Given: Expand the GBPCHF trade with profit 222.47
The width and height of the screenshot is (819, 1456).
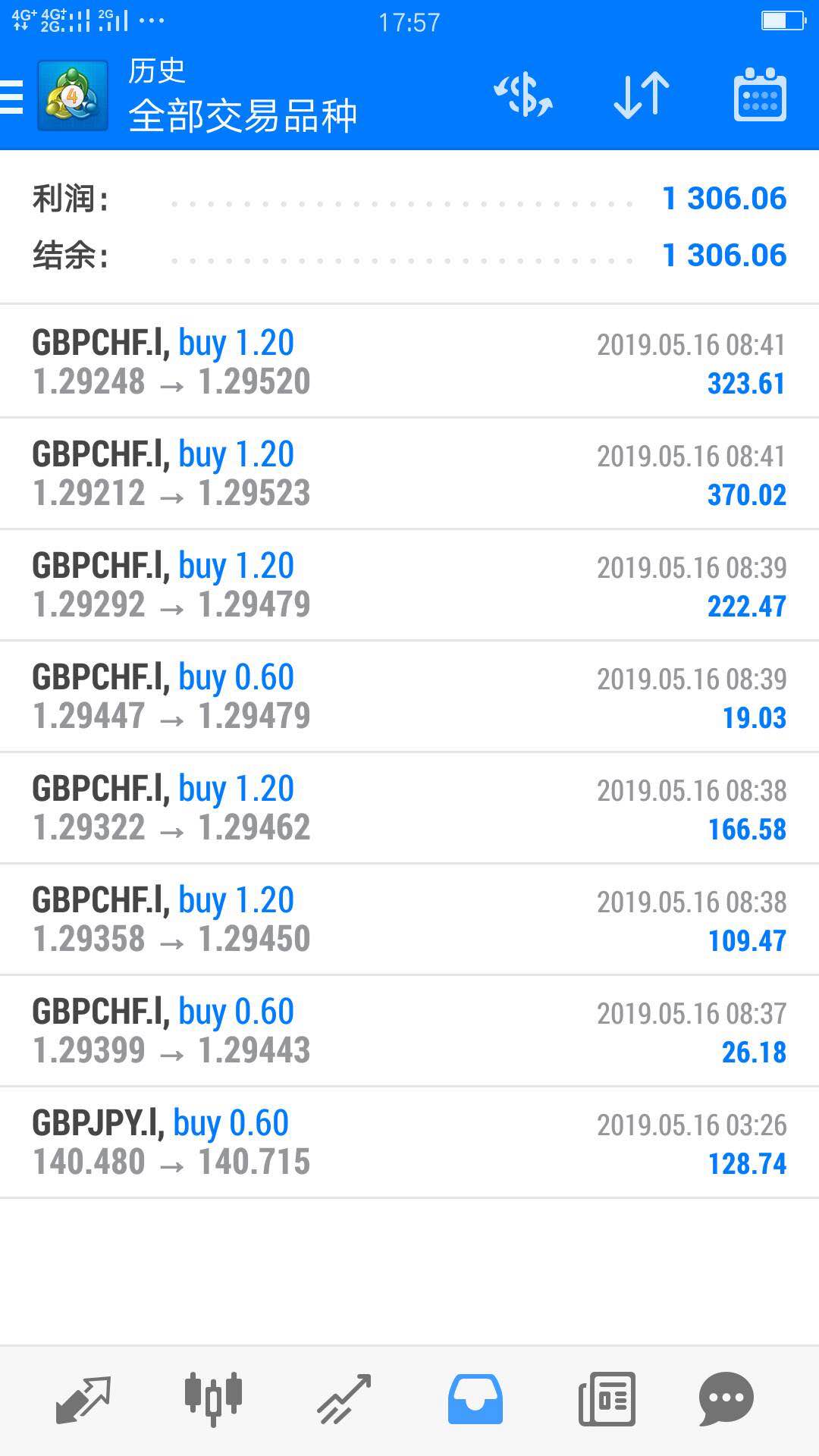Looking at the screenshot, I should (x=409, y=585).
